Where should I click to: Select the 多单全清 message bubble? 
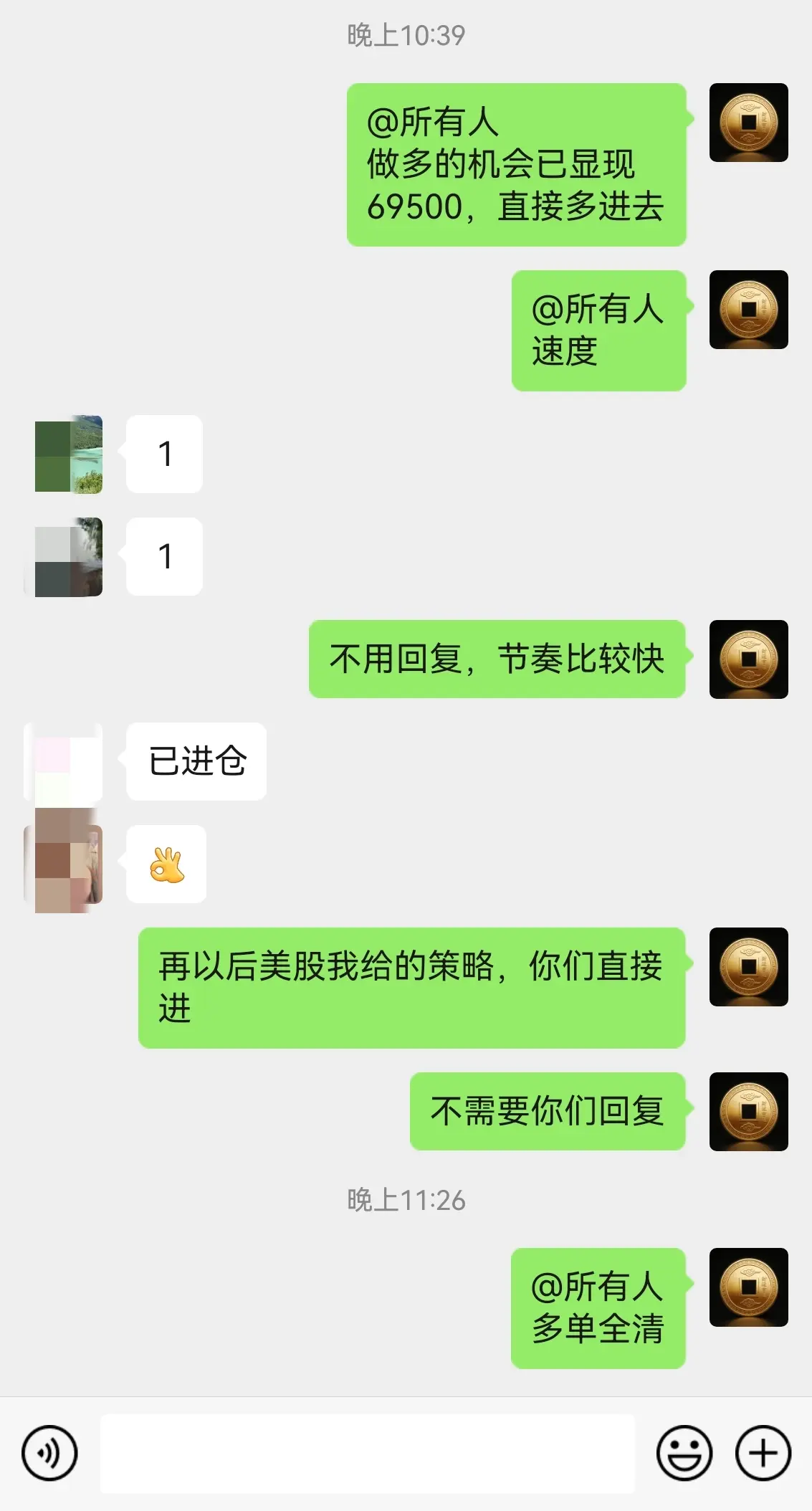pos(598,1308)
